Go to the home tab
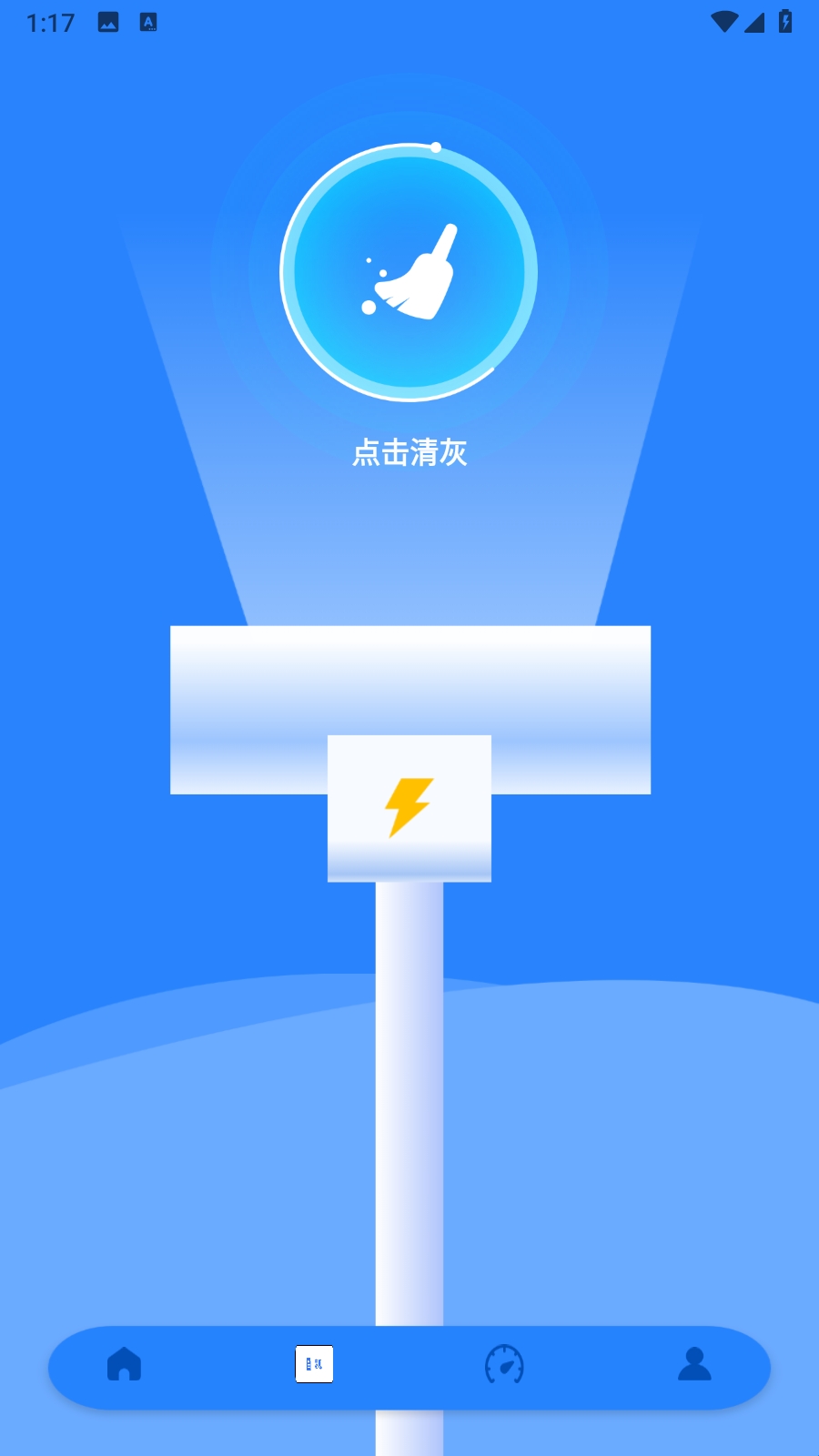 click(124, 1364)
